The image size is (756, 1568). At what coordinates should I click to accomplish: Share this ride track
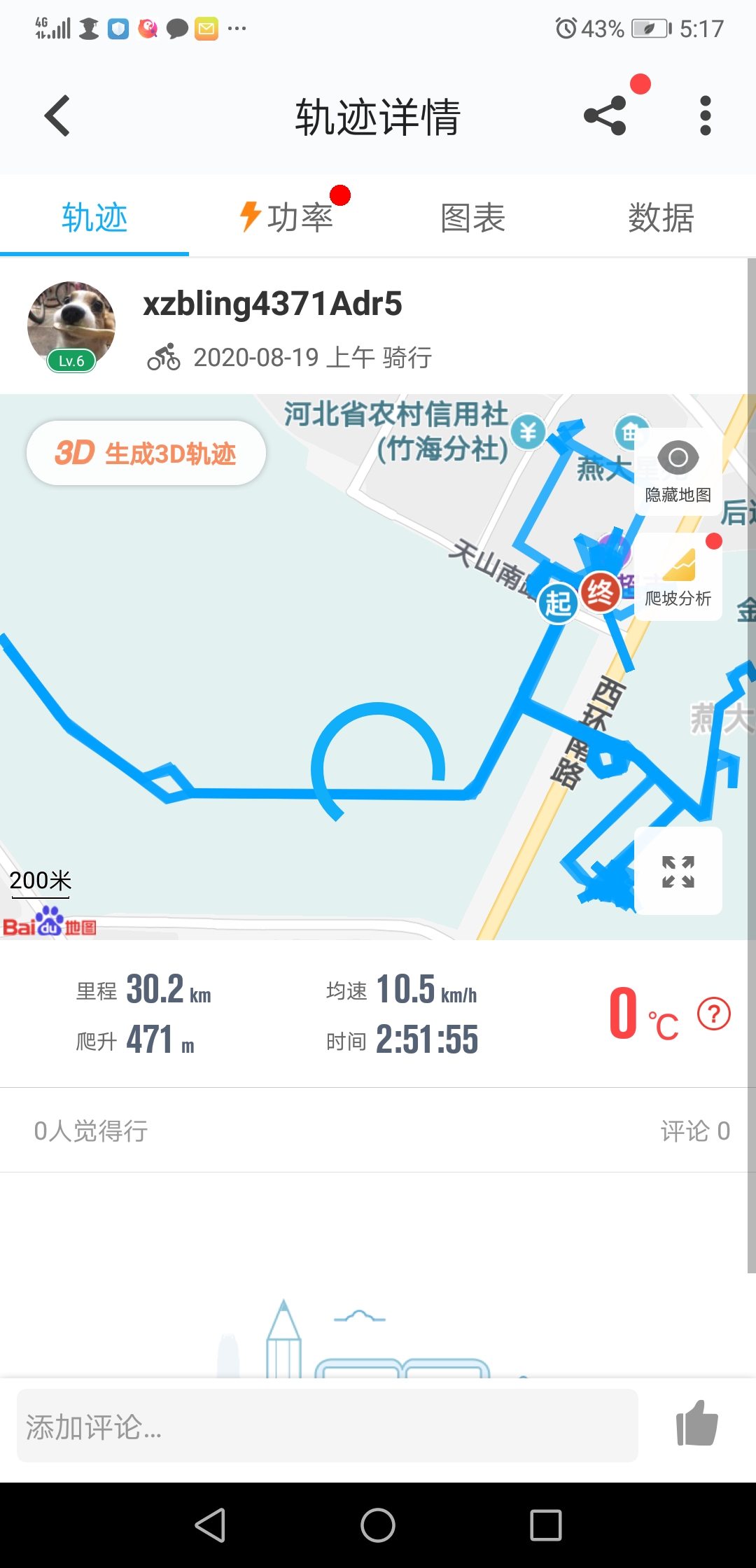pos(605,116)
